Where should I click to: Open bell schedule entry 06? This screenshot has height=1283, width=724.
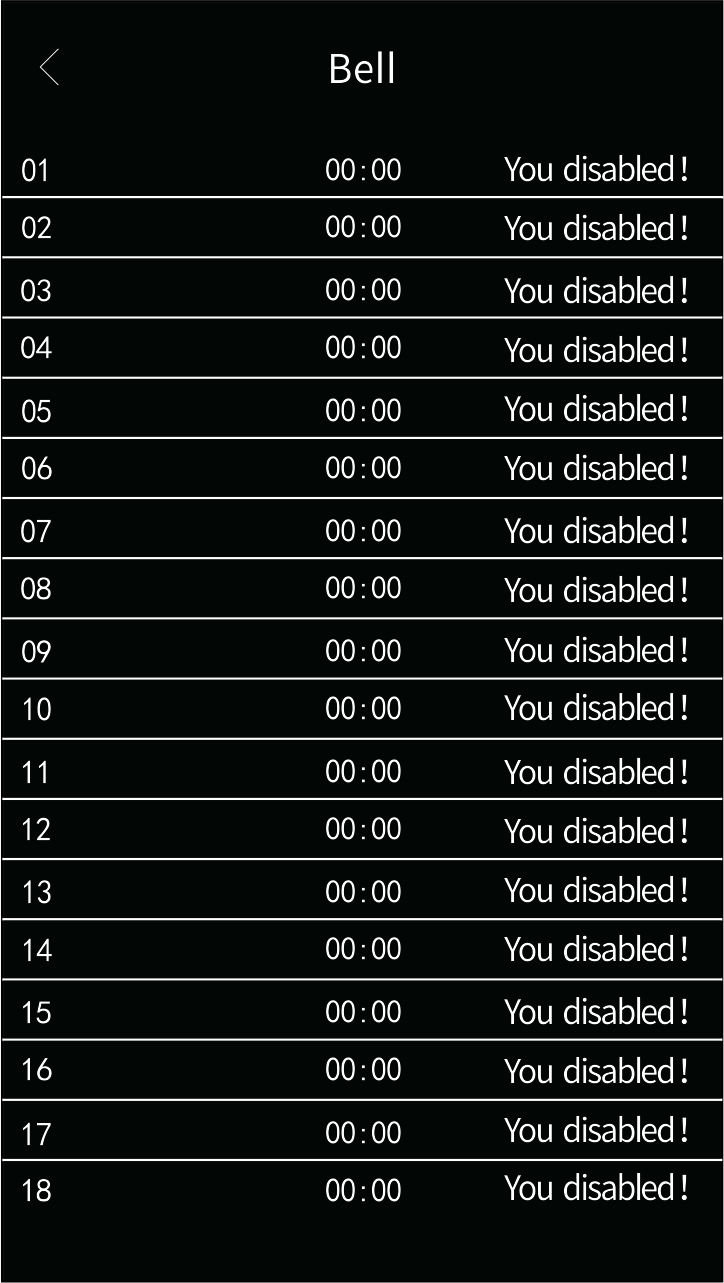[x=362, y=468]
